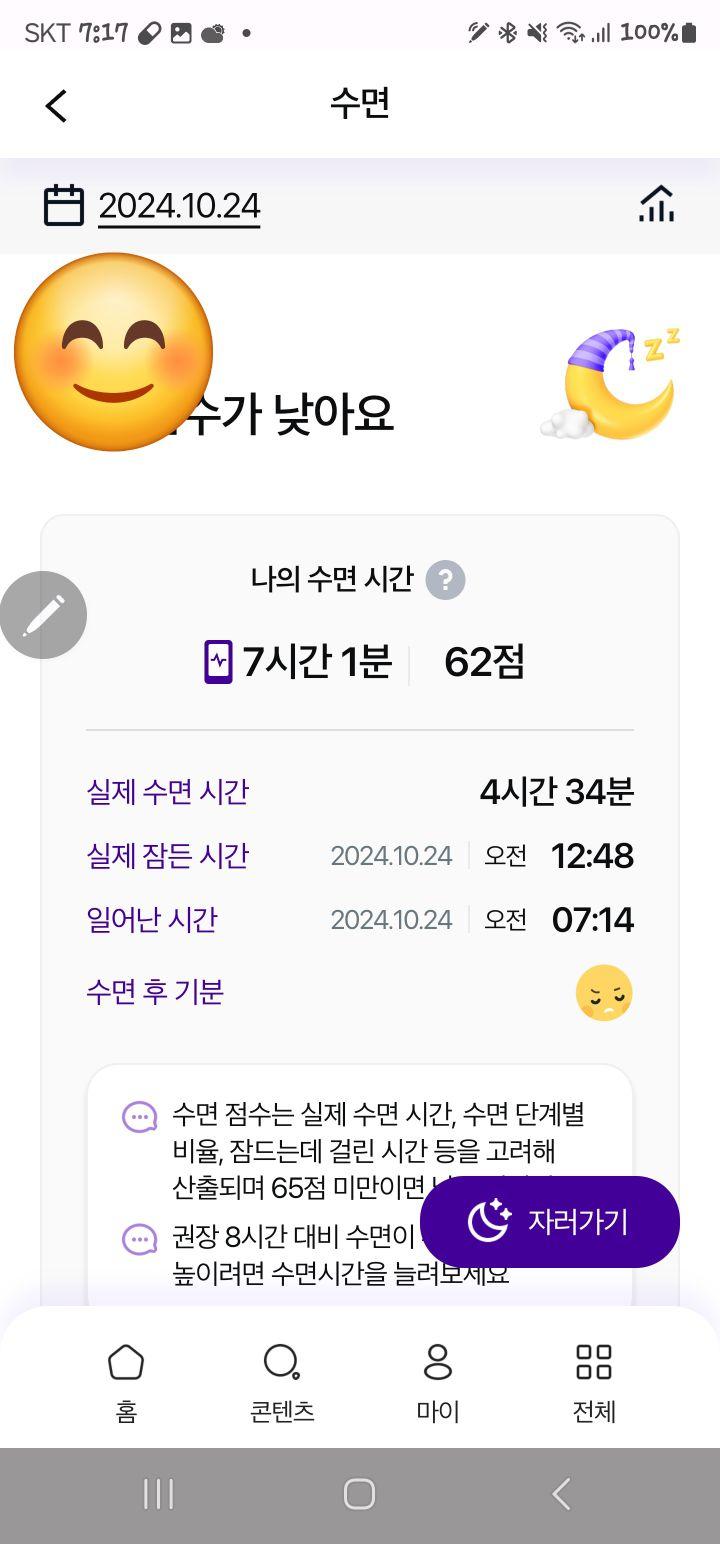Screen dimensions: 720x1544
Task: Open the date picker for 2024.10.24
Action: click(x=178, y=206)
